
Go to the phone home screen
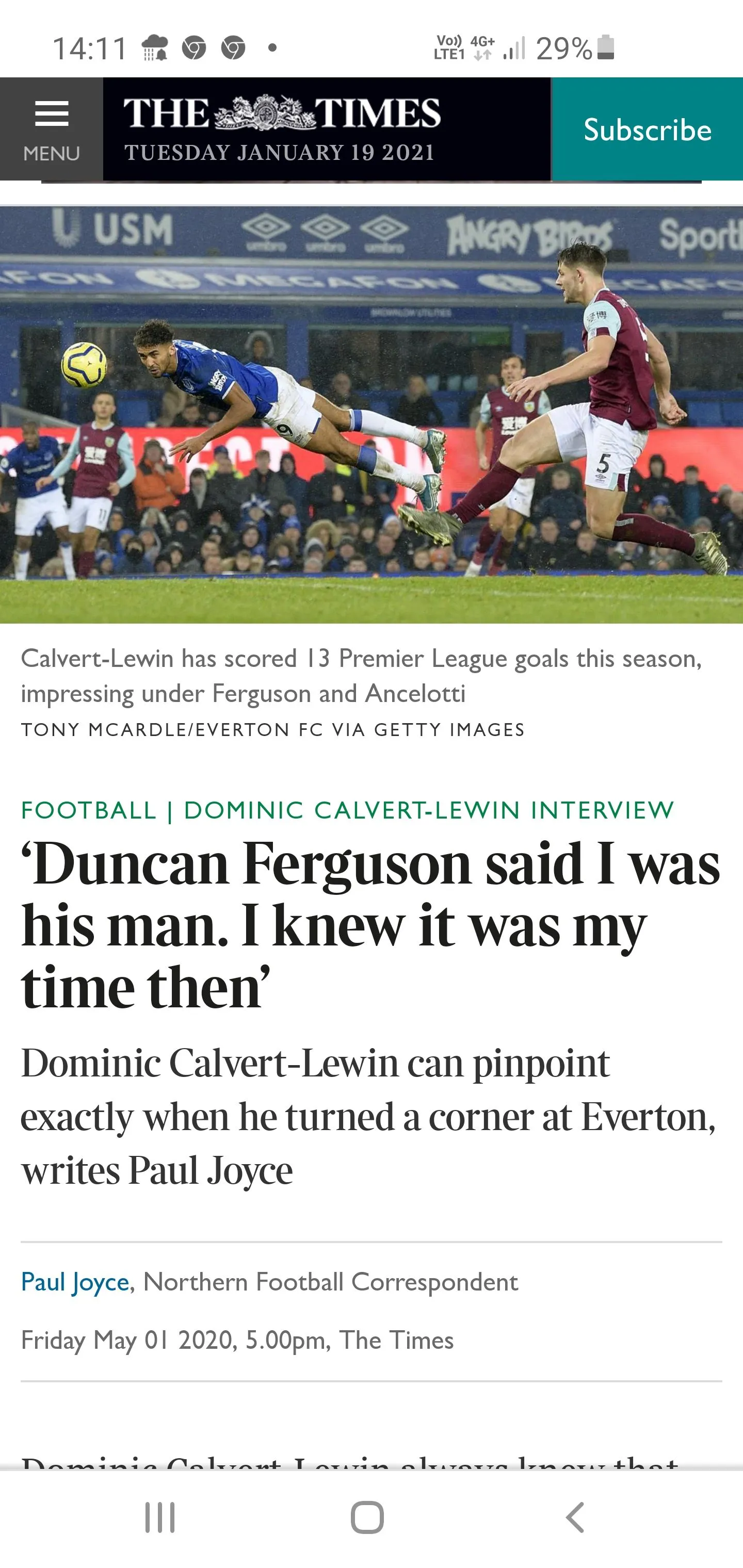coord(367,1516)
